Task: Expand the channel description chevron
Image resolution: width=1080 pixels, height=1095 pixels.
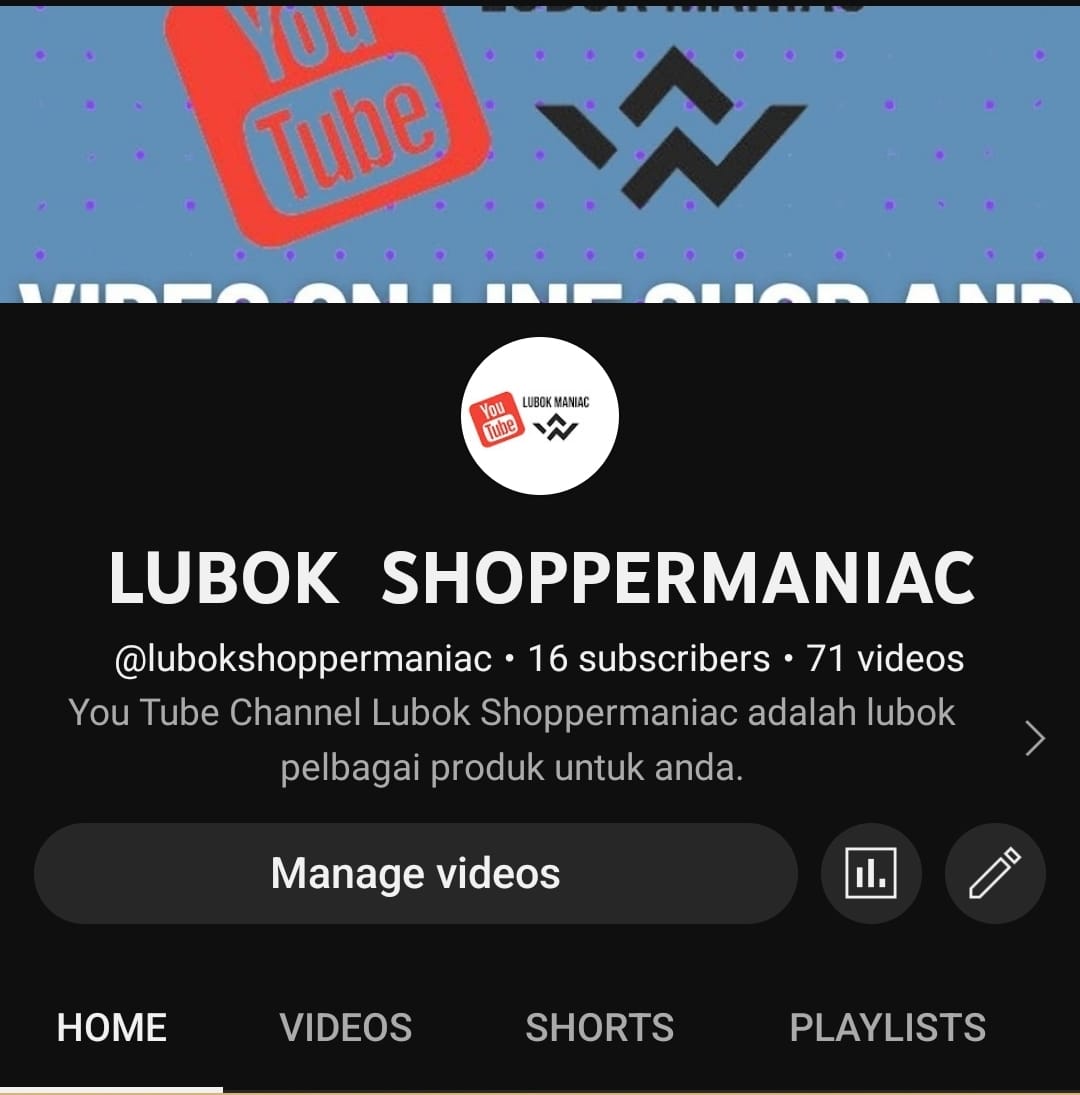Action: [1035, 739]
